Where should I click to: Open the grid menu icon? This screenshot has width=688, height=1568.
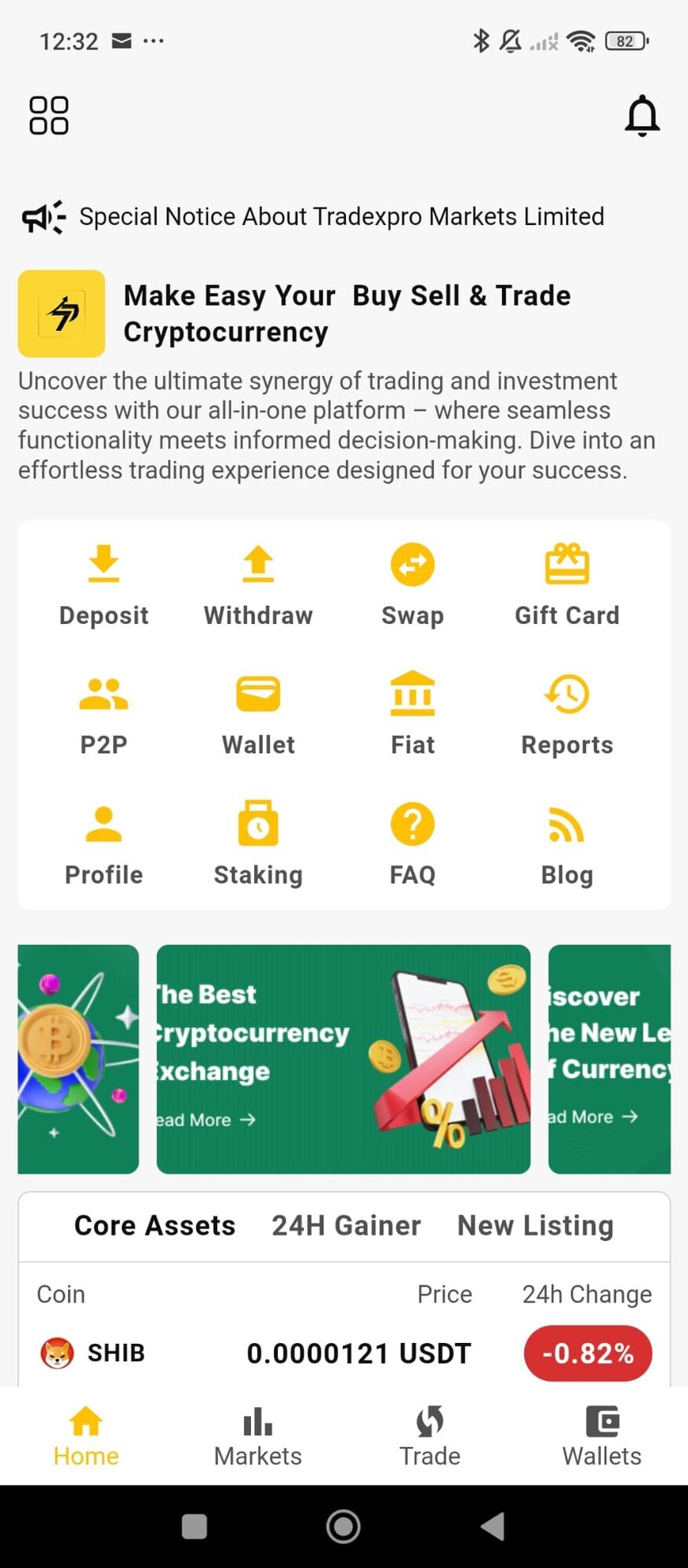click(x=49, y=116)
